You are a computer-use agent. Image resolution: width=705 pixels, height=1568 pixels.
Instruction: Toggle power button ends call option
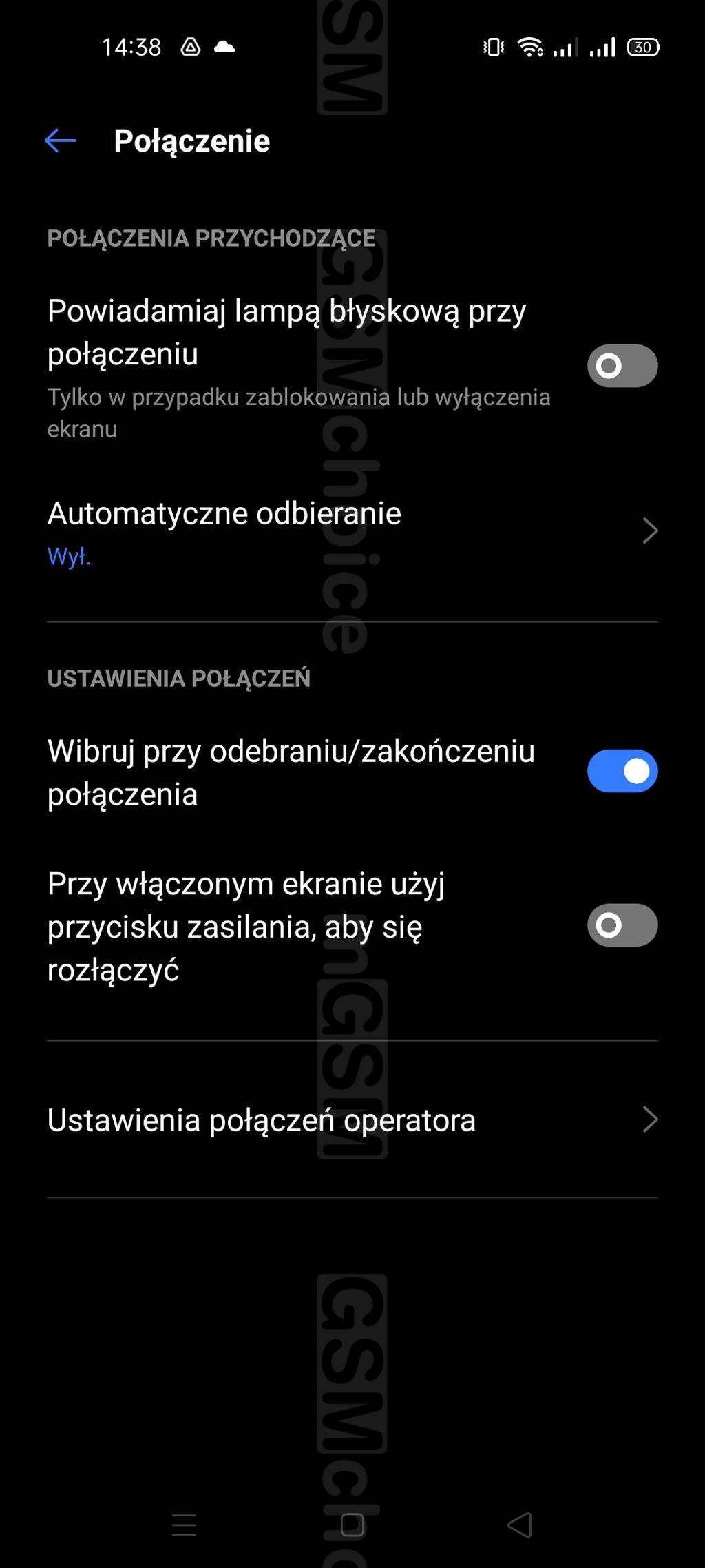(x=622, y=925)
